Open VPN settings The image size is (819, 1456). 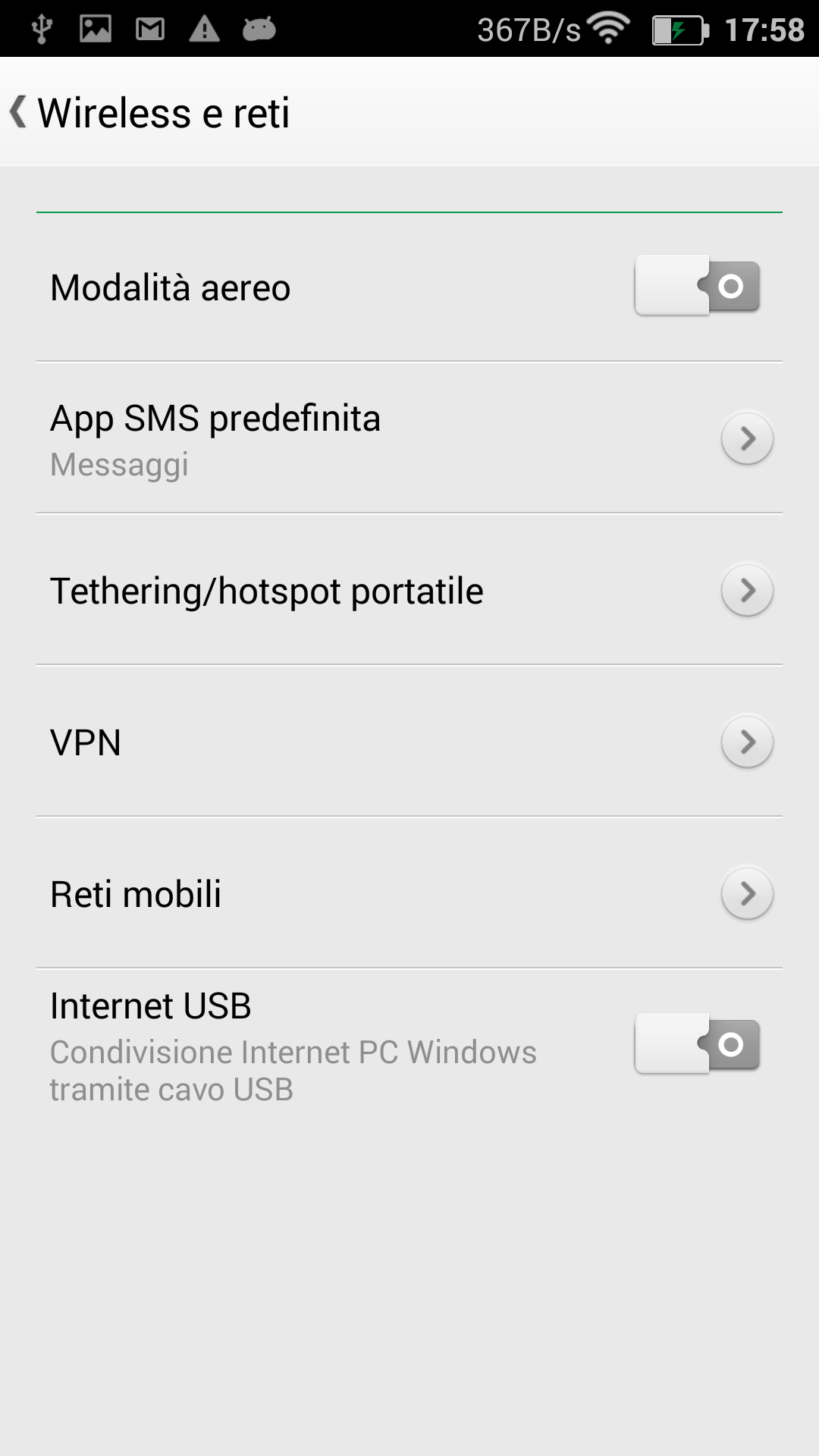click(409, 742)
